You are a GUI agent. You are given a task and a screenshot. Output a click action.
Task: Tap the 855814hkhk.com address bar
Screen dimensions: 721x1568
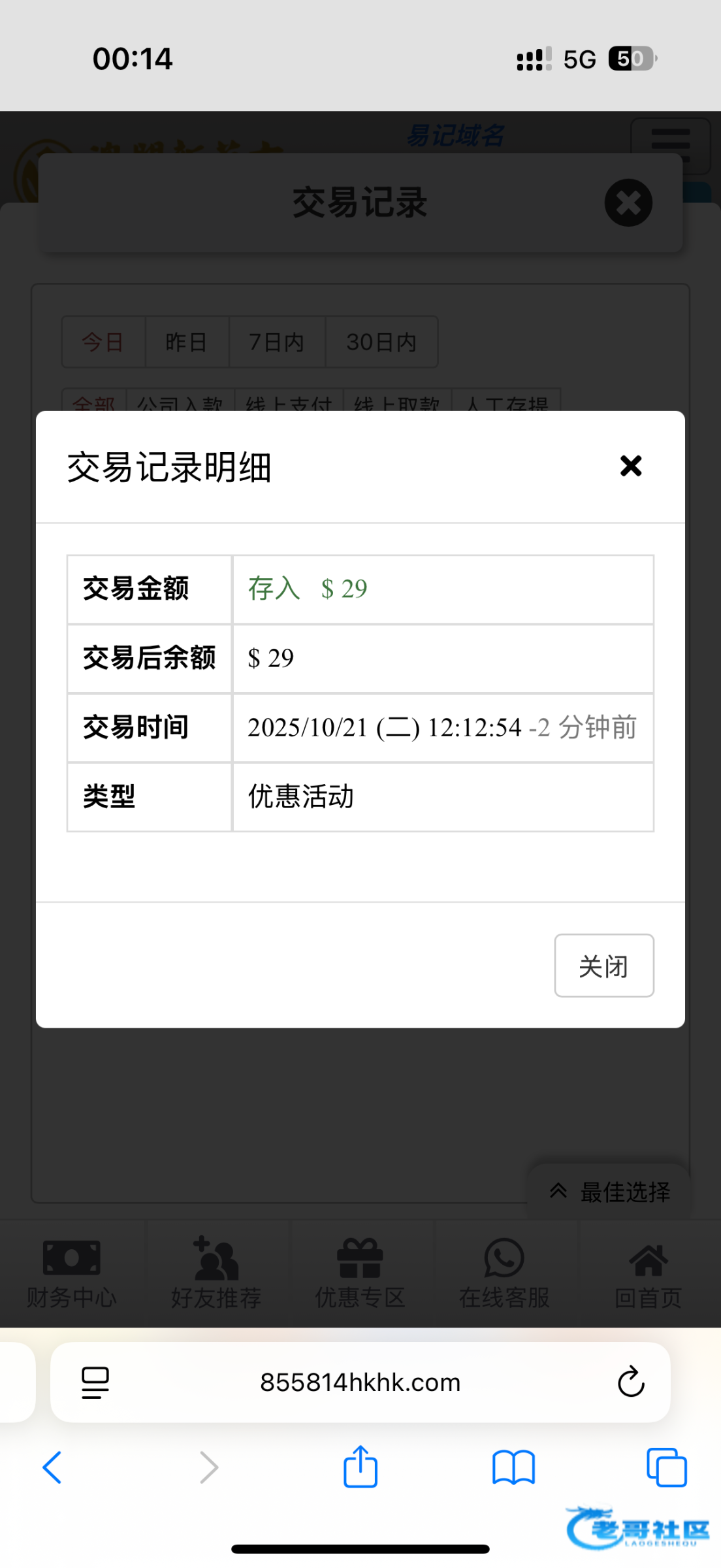coord(360,1382)
